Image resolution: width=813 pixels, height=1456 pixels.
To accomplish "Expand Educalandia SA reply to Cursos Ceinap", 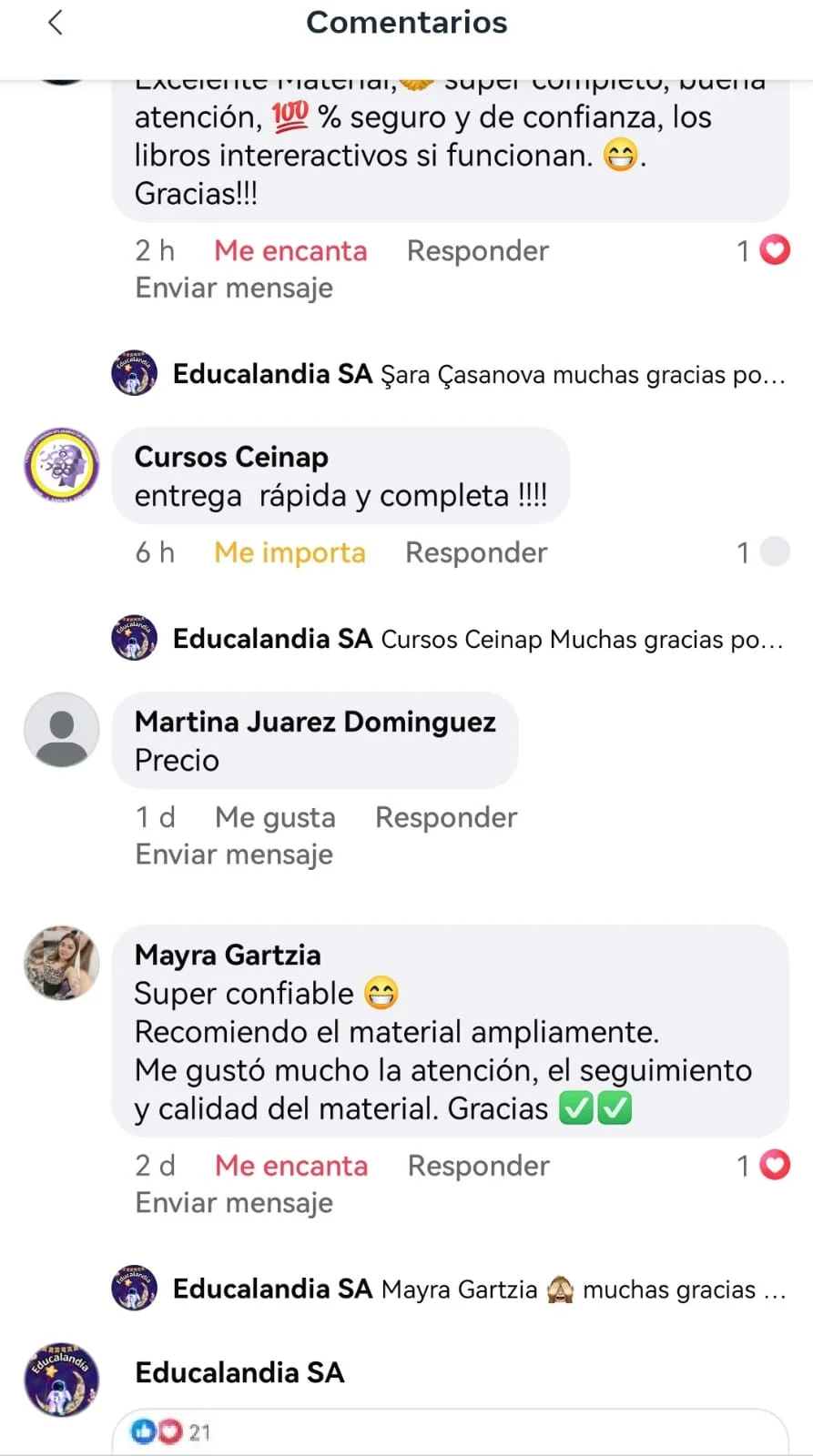I will 479,639.
